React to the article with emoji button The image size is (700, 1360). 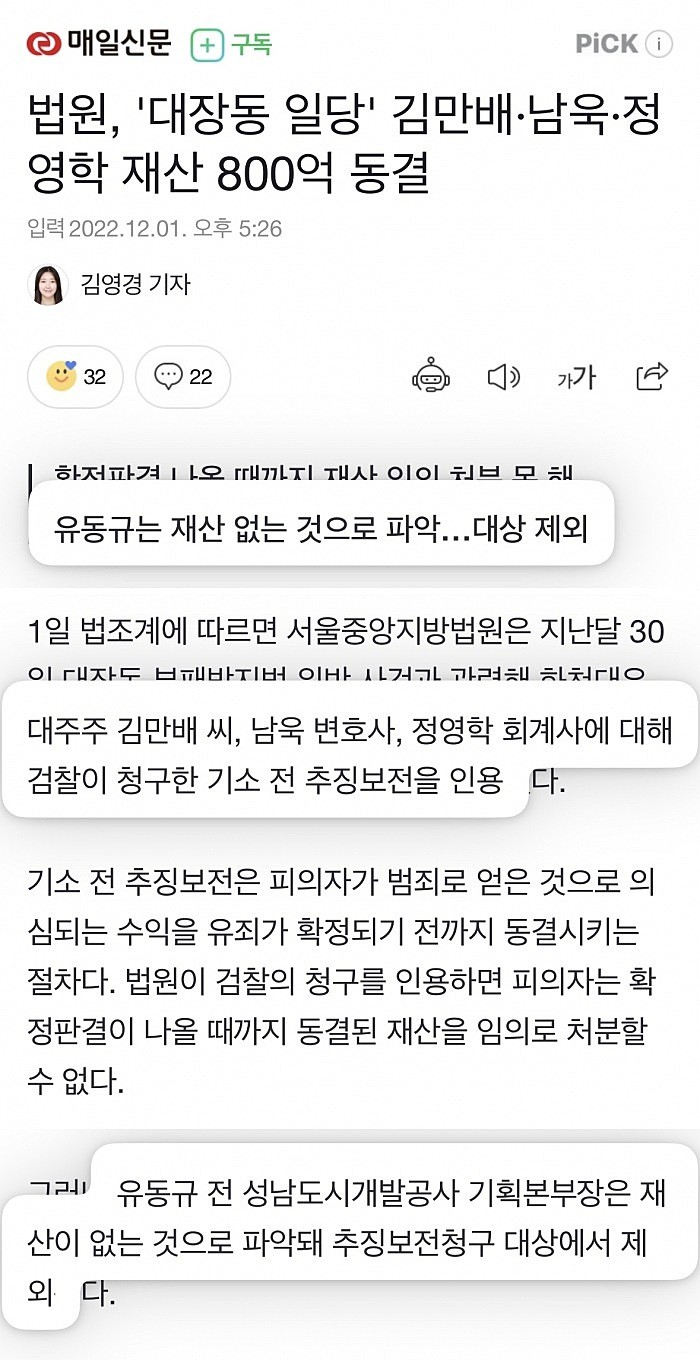[76, 377]
